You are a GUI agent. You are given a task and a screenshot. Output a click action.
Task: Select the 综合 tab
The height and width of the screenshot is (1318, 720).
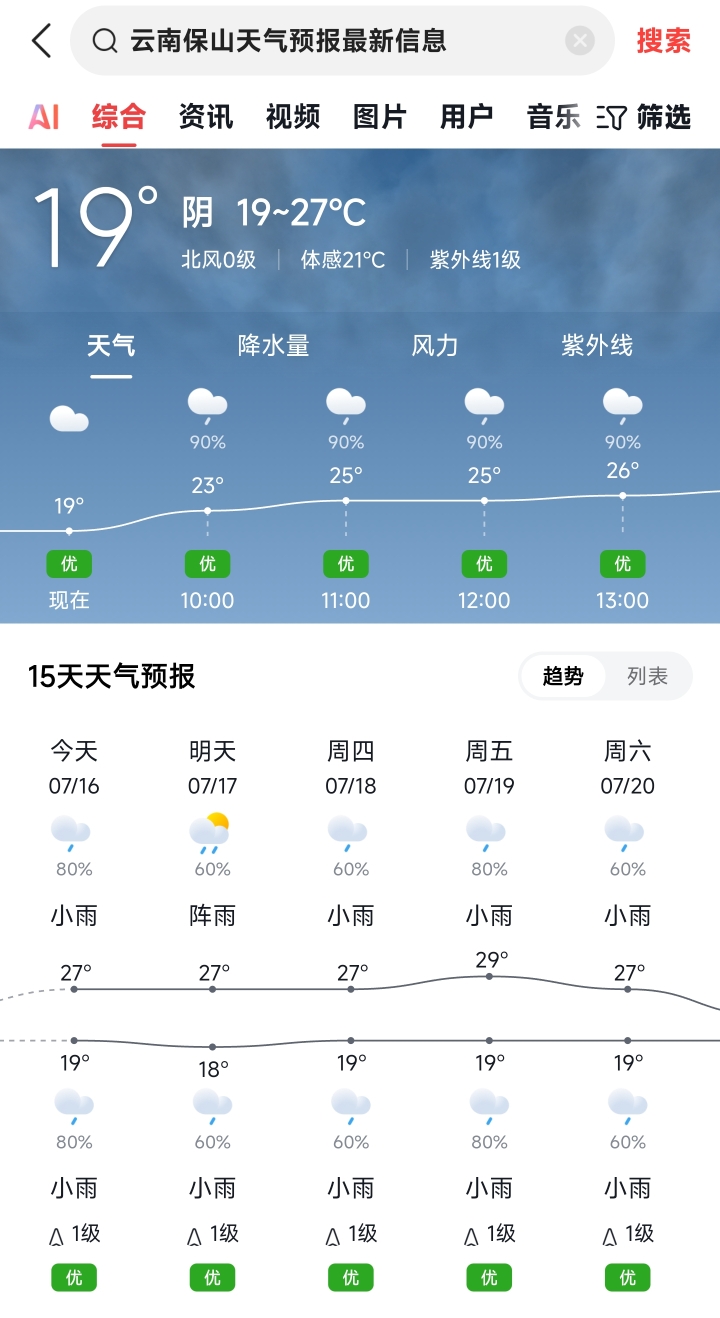[x=118, y=117]
